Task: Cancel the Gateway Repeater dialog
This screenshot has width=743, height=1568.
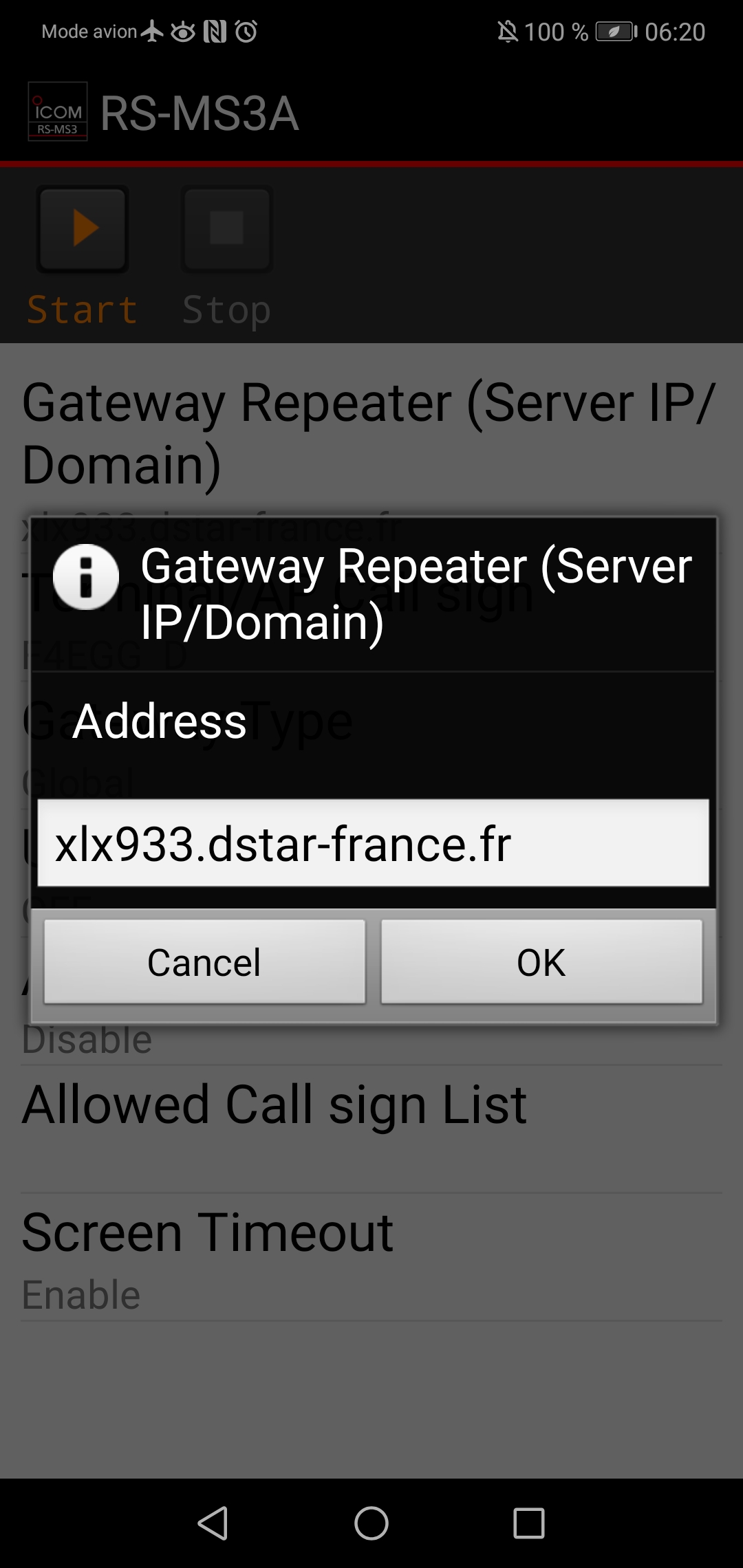Action: tap(204, 961)
